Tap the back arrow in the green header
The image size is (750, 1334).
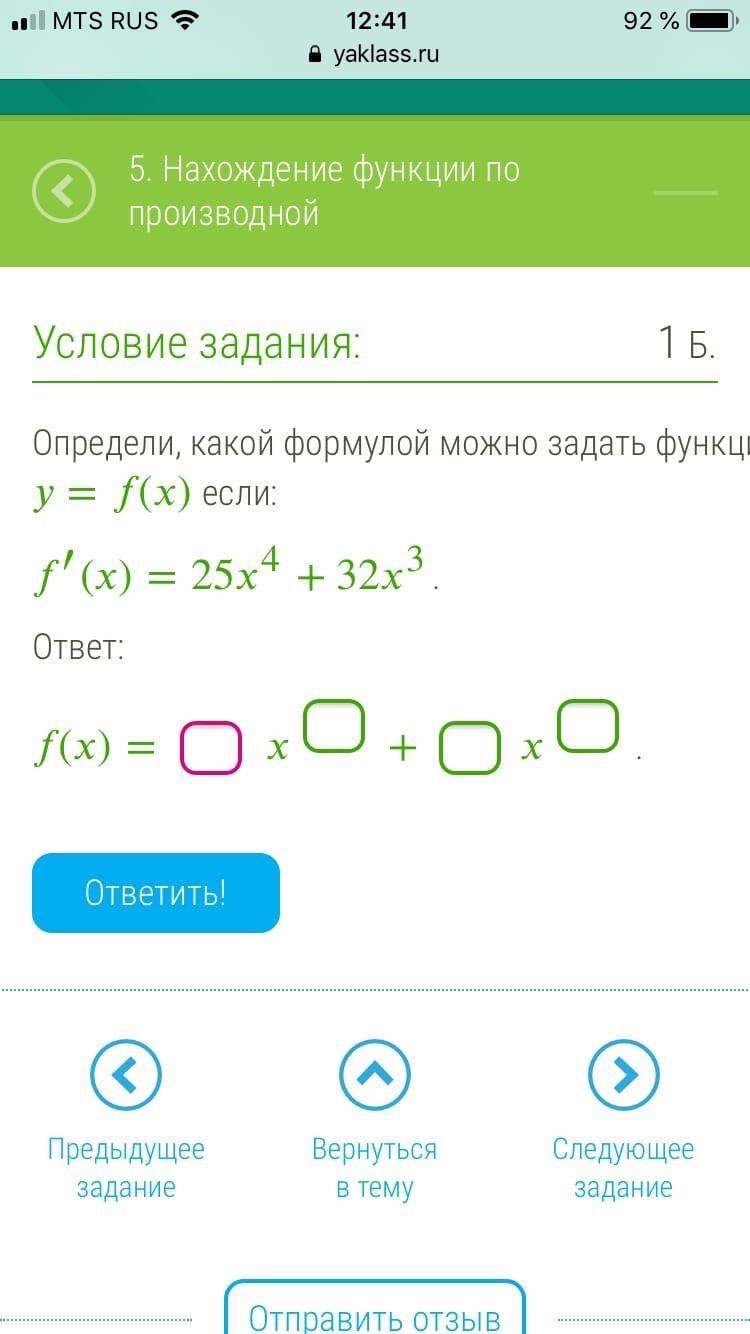point(64,190)
